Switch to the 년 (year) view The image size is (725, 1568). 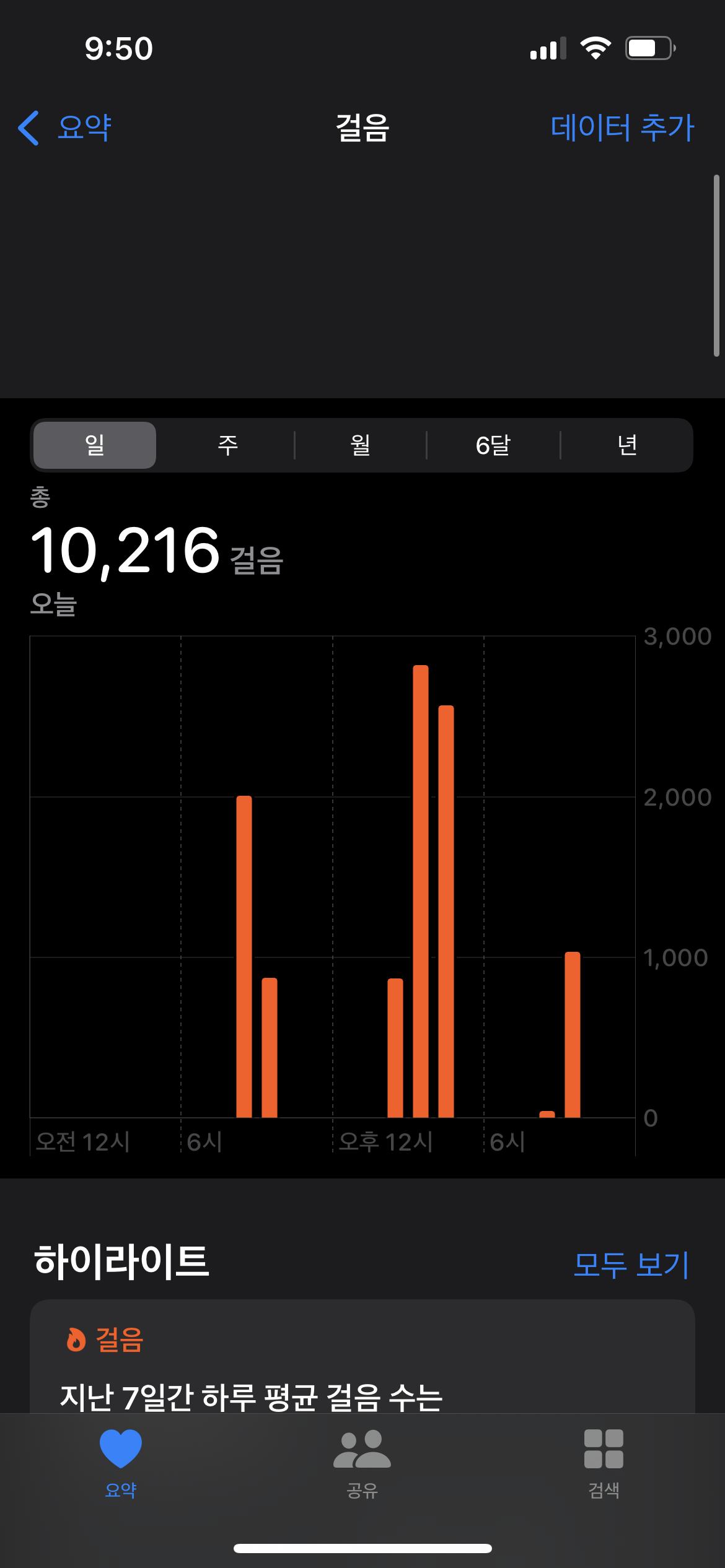click(626, 445)
